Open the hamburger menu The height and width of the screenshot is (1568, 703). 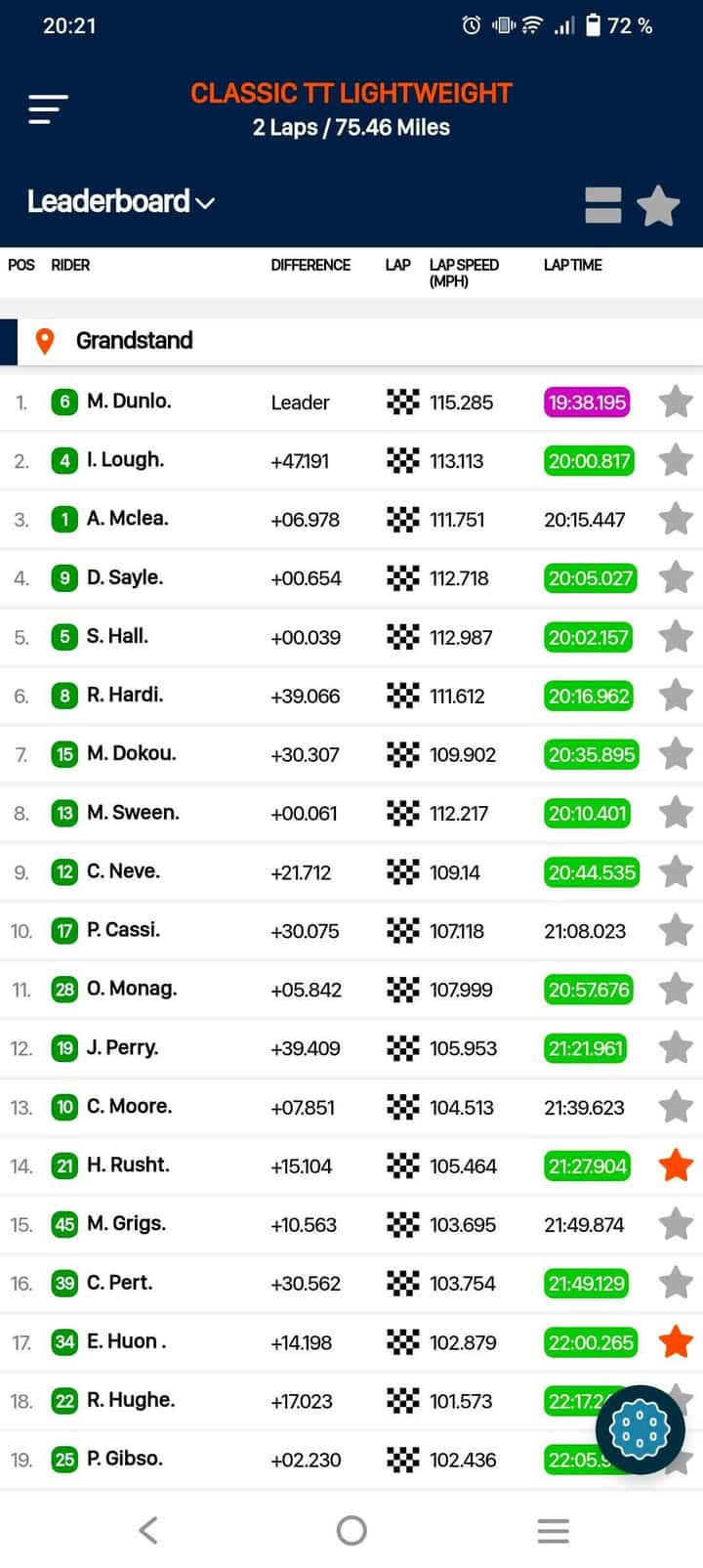[48, 109]
